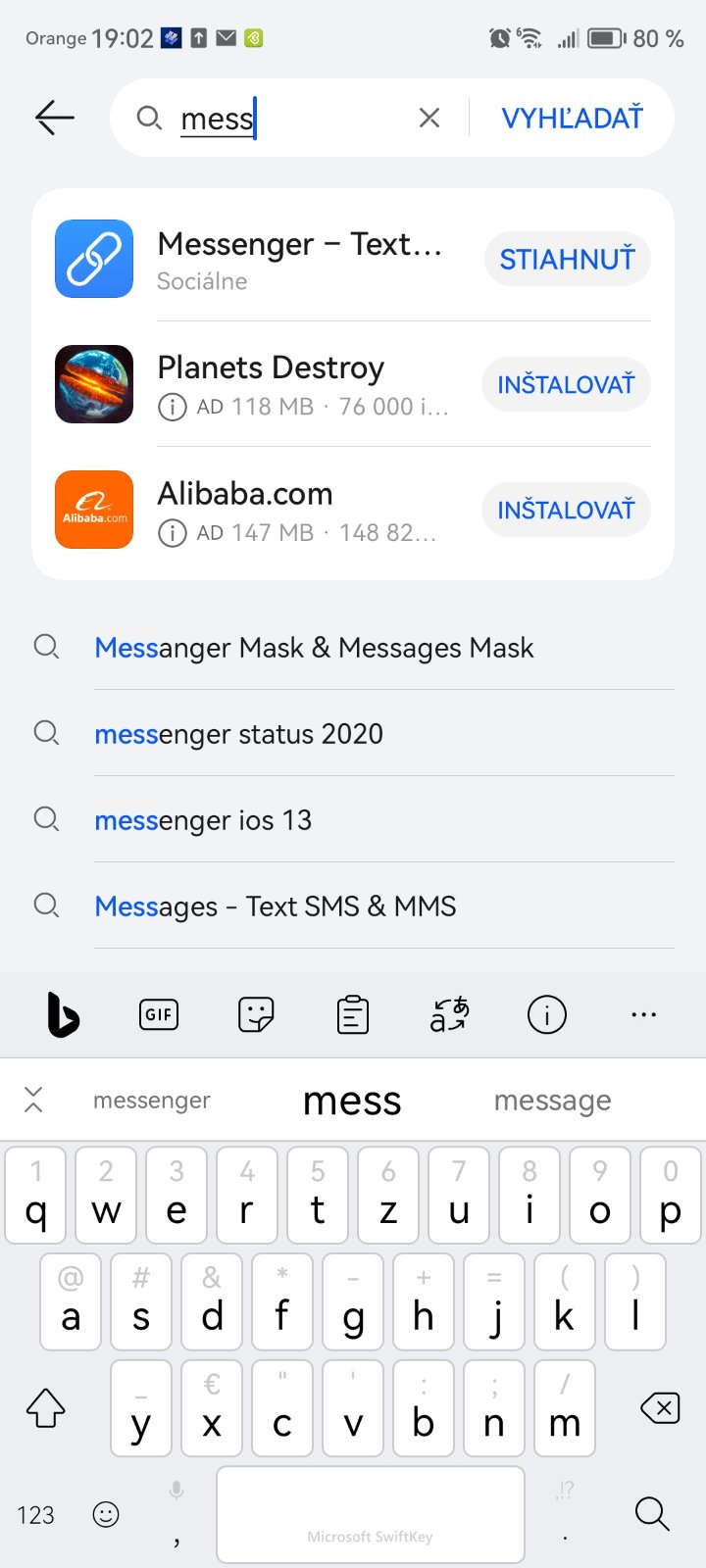Tap the backspace key
The height and width of the screenshot is (1568, 706).
point(660,1409)
